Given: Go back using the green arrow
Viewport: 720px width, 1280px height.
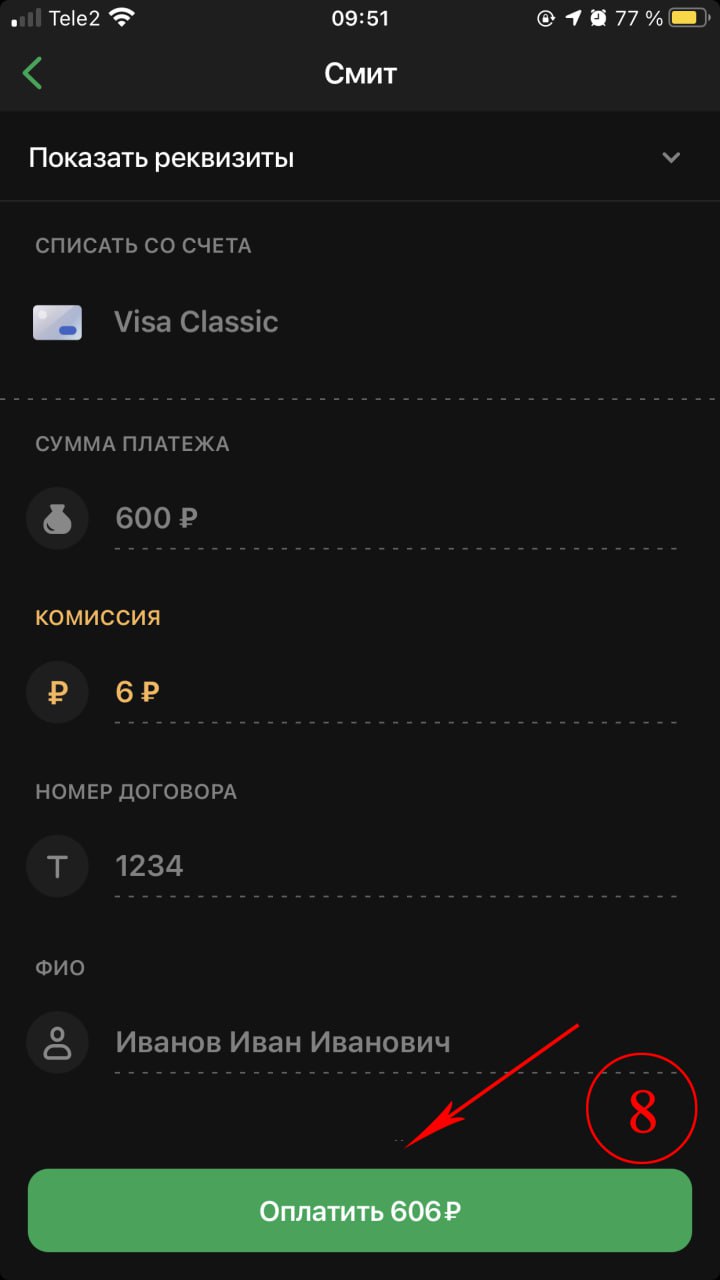Looking at the screenshot, I should coord(33,74).
